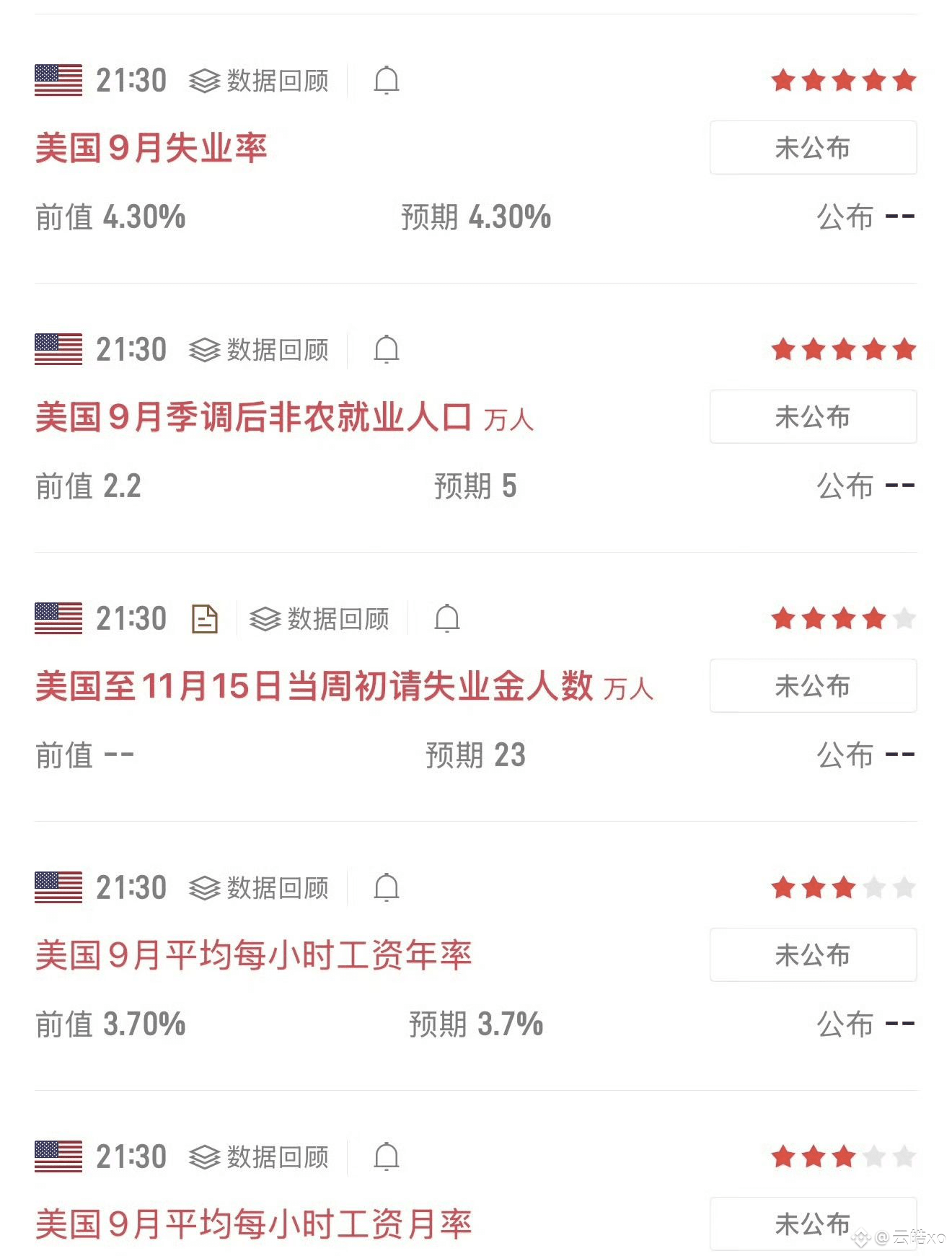952x1256 pixels.
Task: View 数据回顾 for 美国9月平均每小时工资月率
Action: pos(259,1156)
